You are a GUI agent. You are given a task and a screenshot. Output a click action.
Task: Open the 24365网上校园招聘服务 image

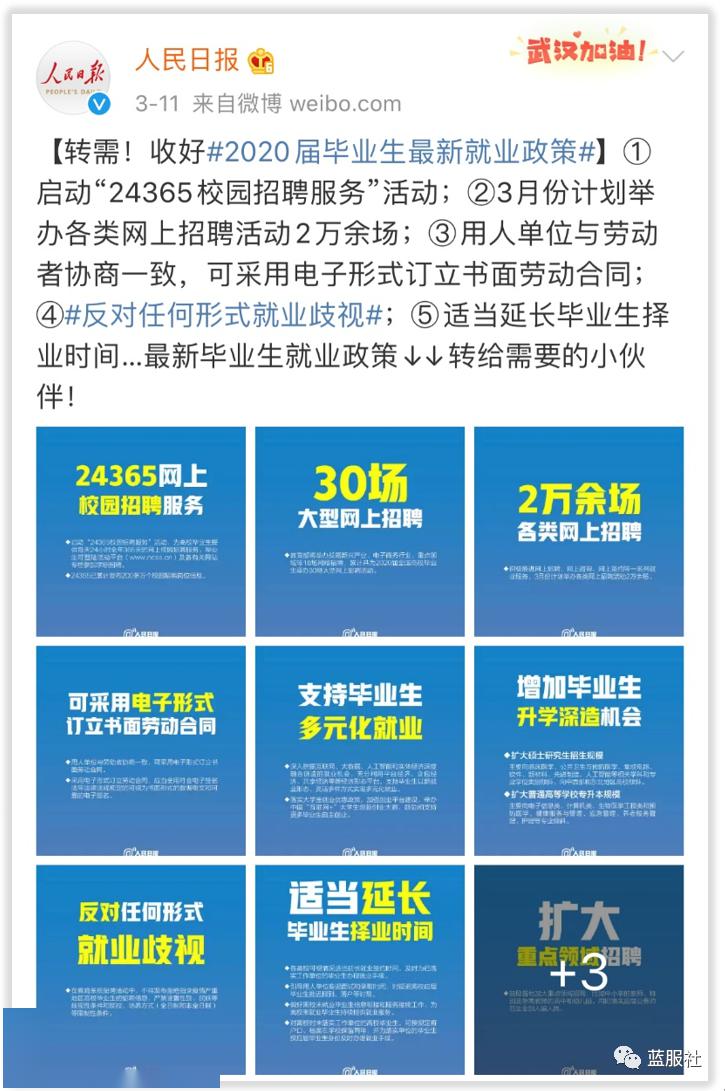pos(141,532)
